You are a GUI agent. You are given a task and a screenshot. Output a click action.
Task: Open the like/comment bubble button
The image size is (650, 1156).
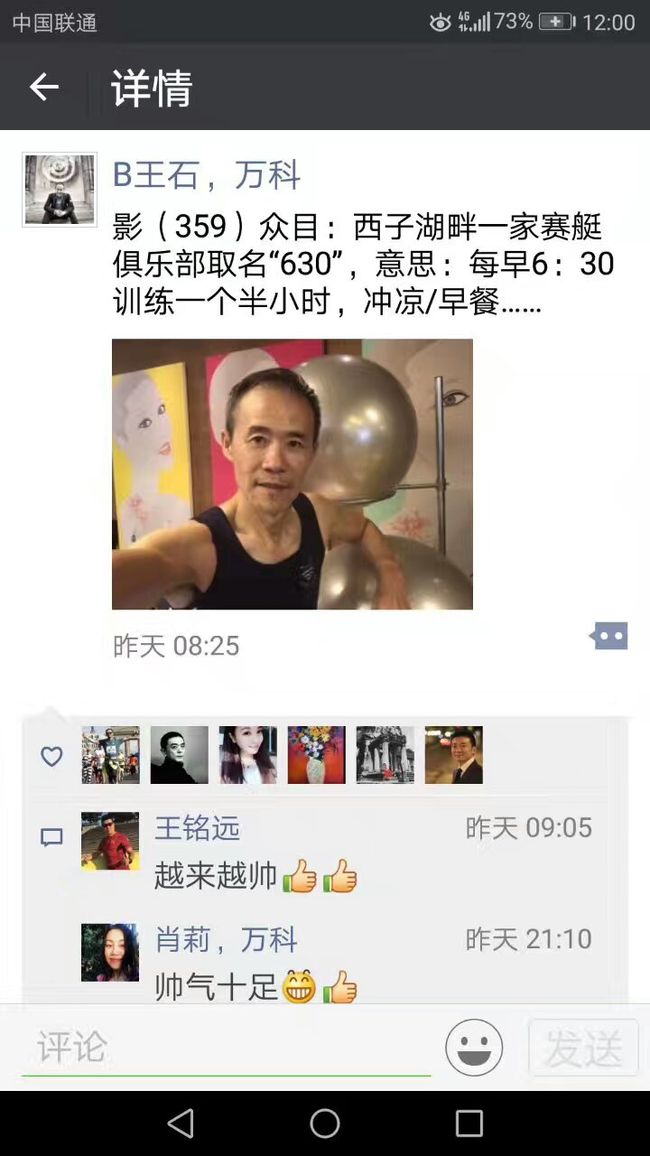click(609, 636)
